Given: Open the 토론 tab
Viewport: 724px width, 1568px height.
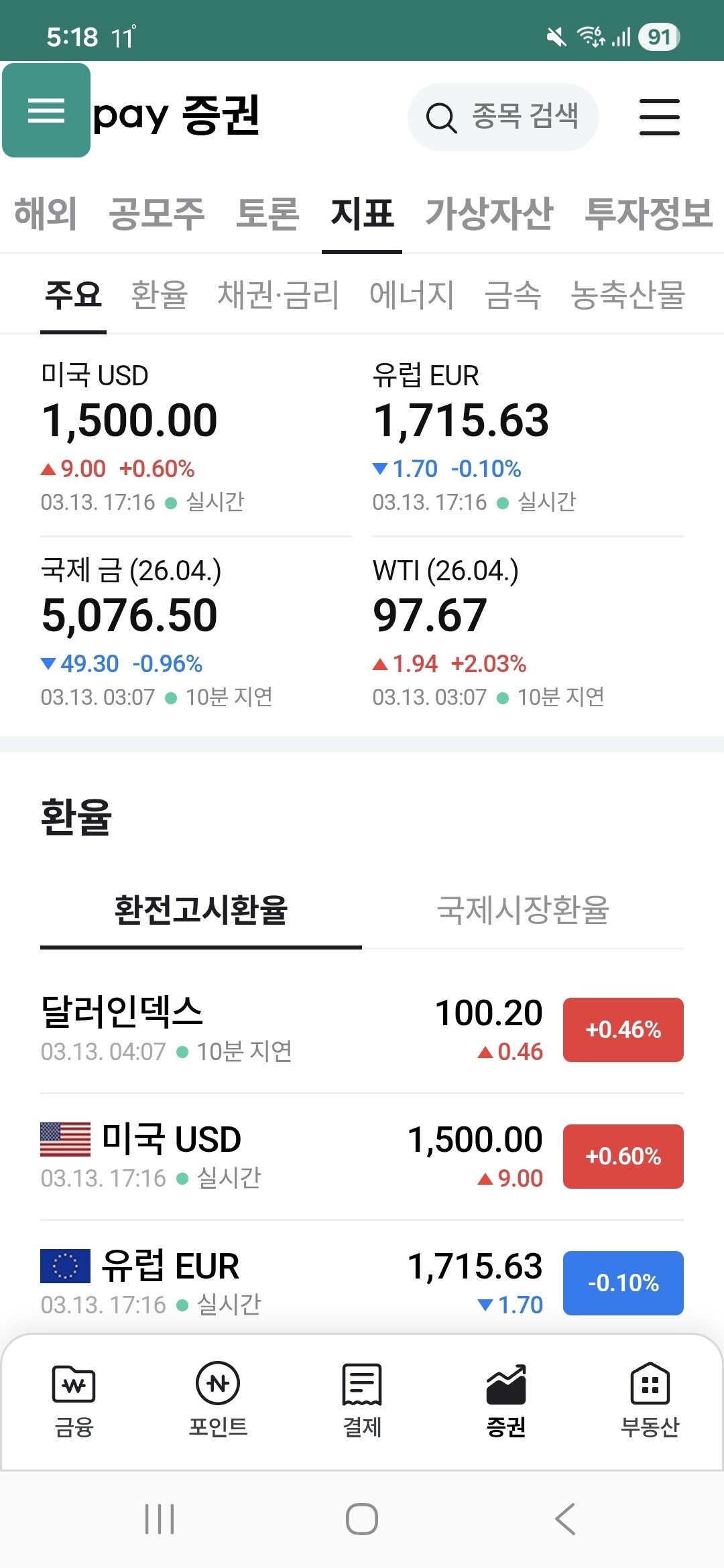Looking at the screenshot, I should click(x=267, y=214).
